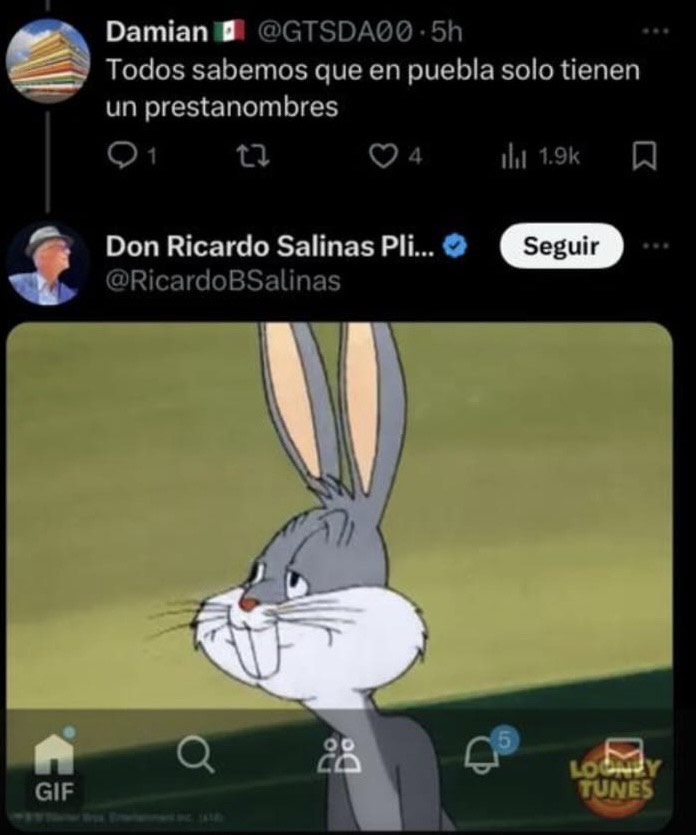Bookmark Damian's tweet
Viewport: 696px width, 835px height.
pos(645,156)
